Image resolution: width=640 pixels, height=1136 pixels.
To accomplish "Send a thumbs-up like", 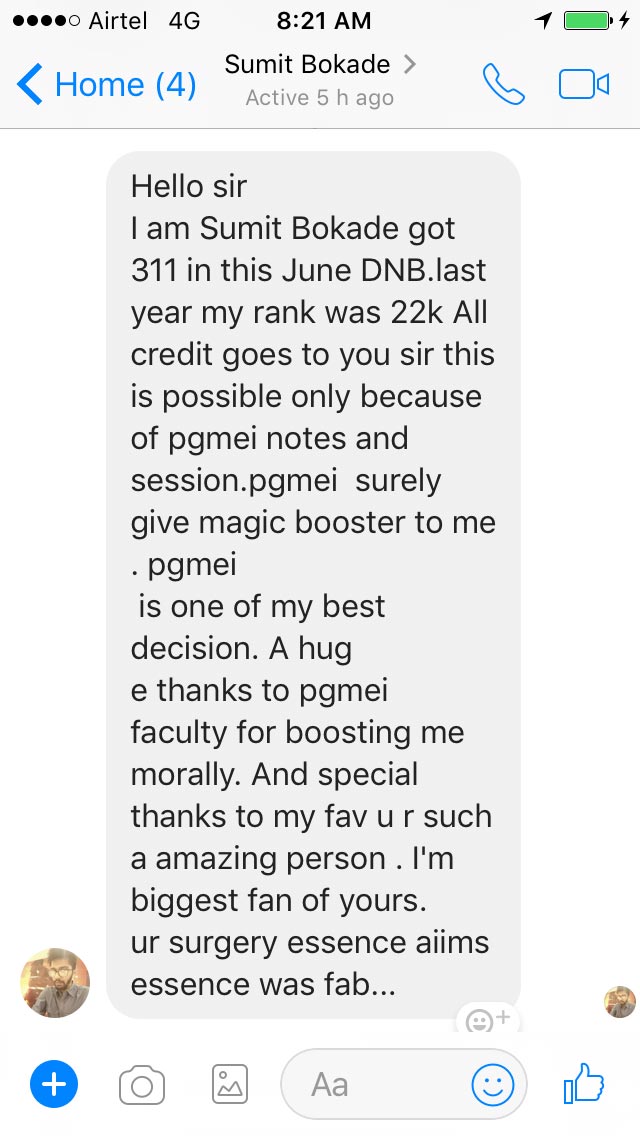I will pos(584,1082).
